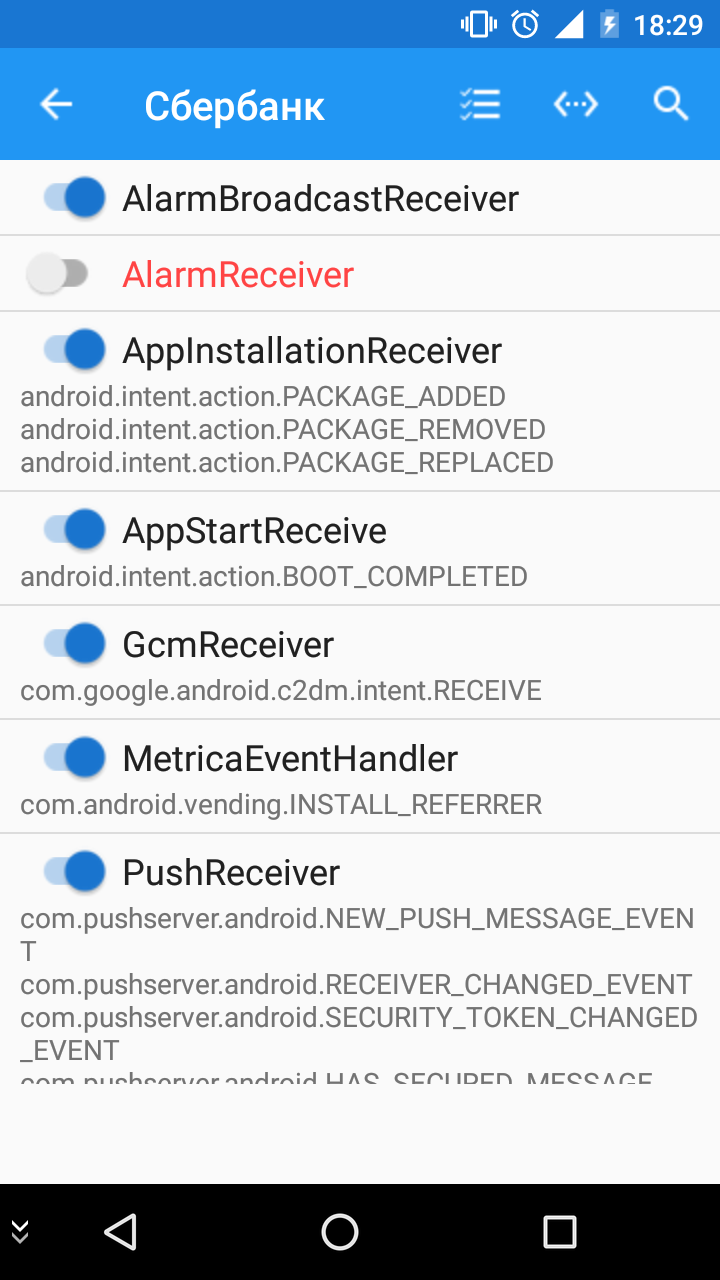Go back using the app bar arrow
Screen dimensions: 720x1280
pyautogui.click(x=56, y=104)
